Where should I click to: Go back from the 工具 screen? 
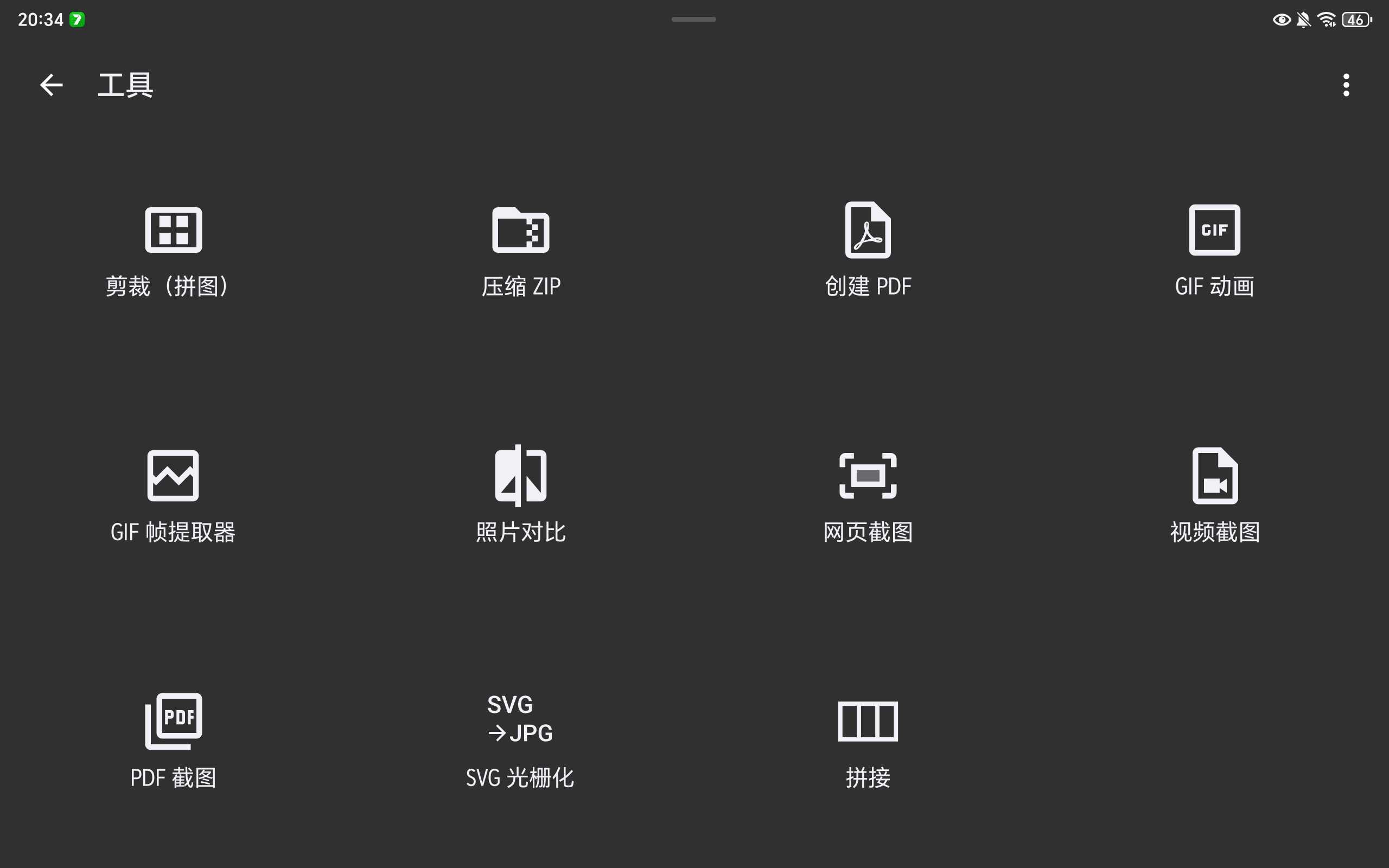(51, 86)
